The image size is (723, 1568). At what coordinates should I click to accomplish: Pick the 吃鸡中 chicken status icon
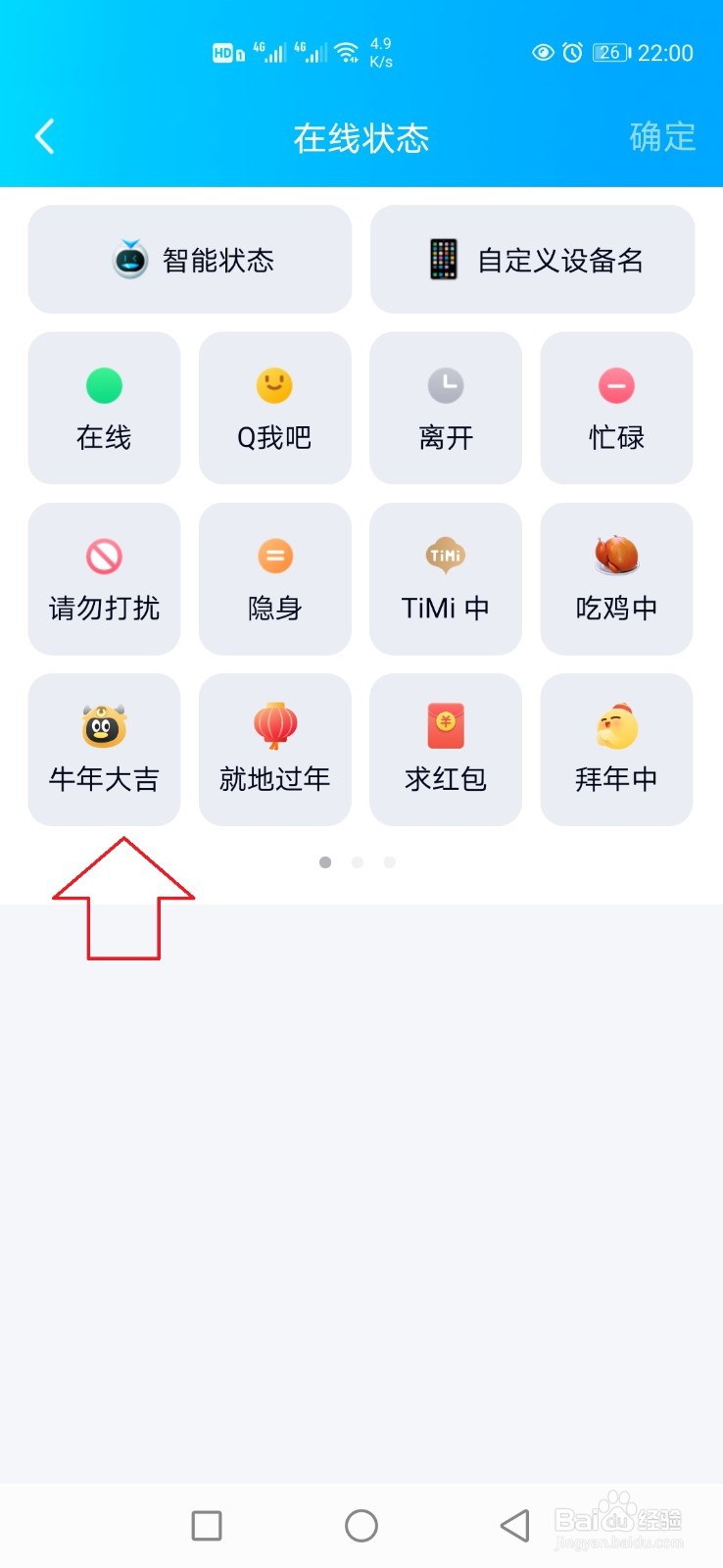616,578
